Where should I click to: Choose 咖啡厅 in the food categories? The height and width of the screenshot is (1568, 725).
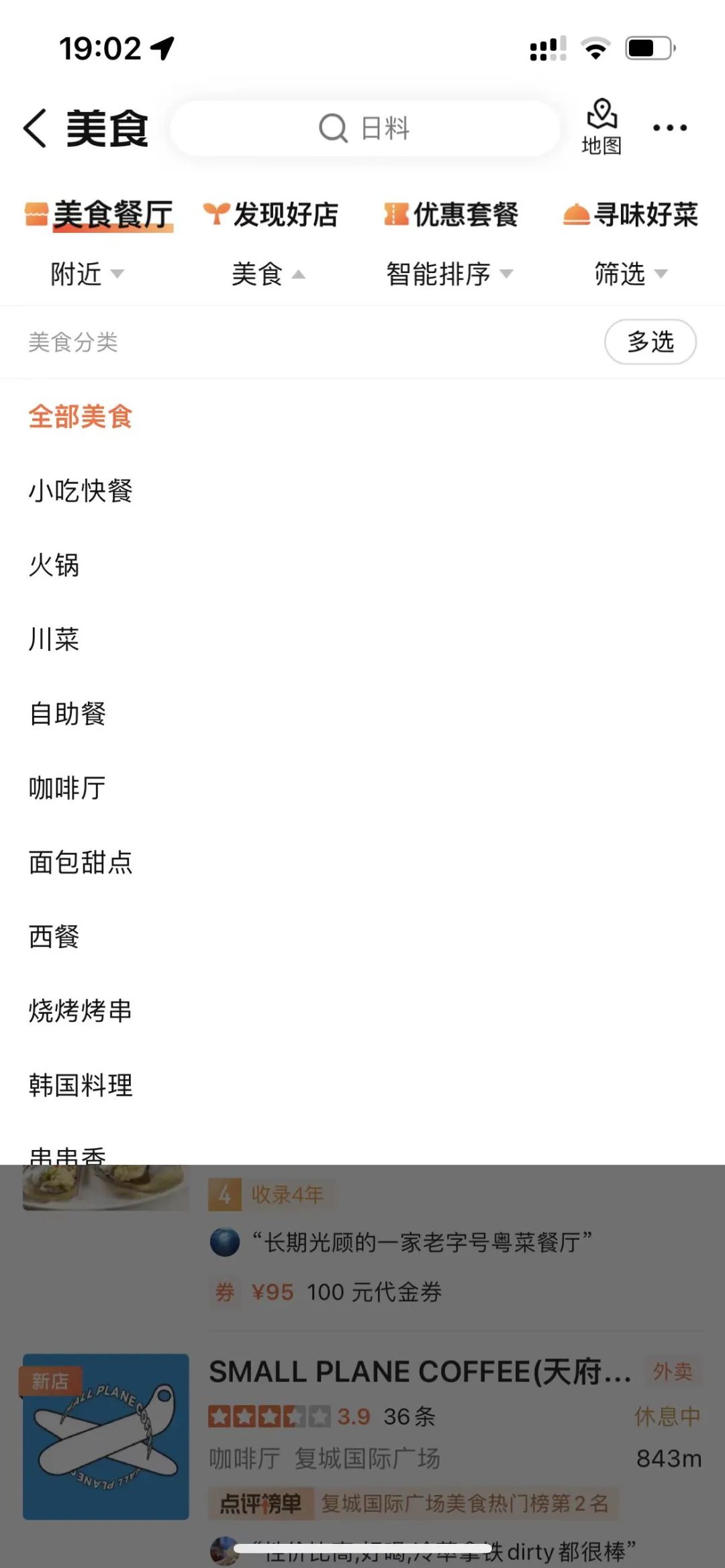point(67,788)
